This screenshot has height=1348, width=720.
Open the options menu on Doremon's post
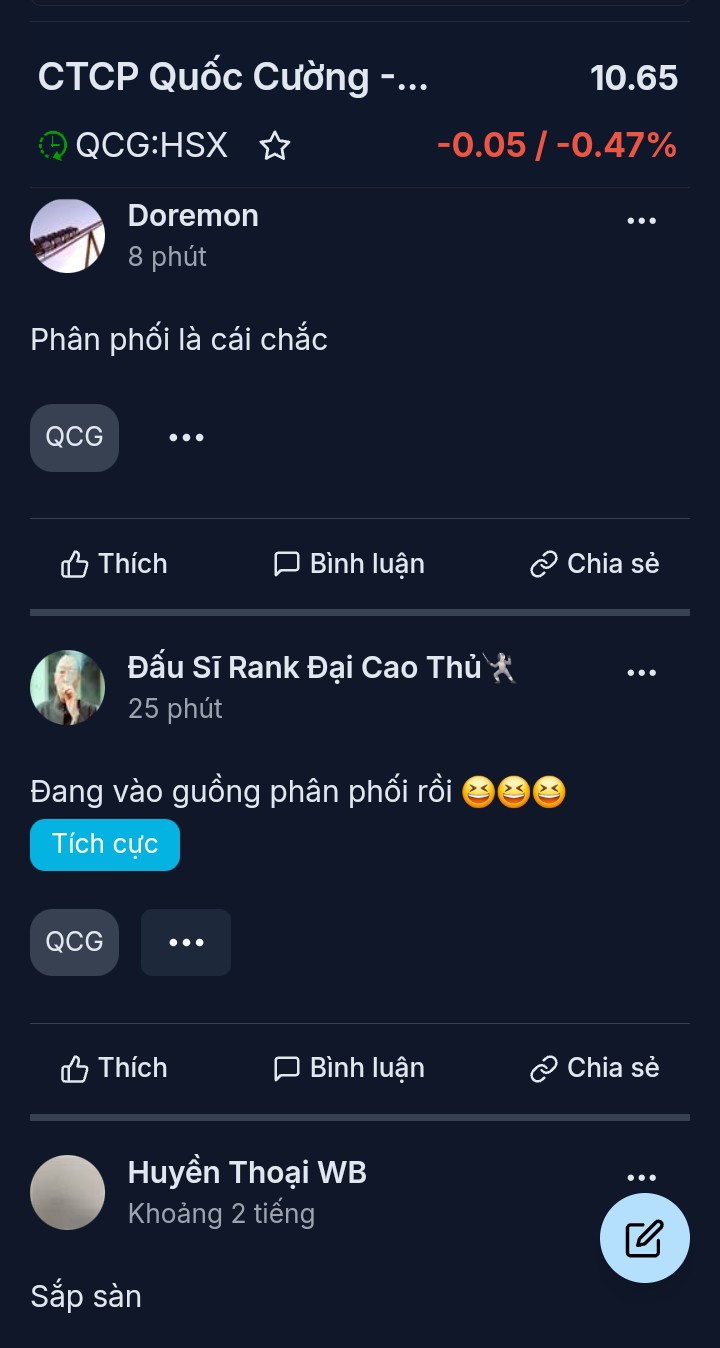[641, 221]
